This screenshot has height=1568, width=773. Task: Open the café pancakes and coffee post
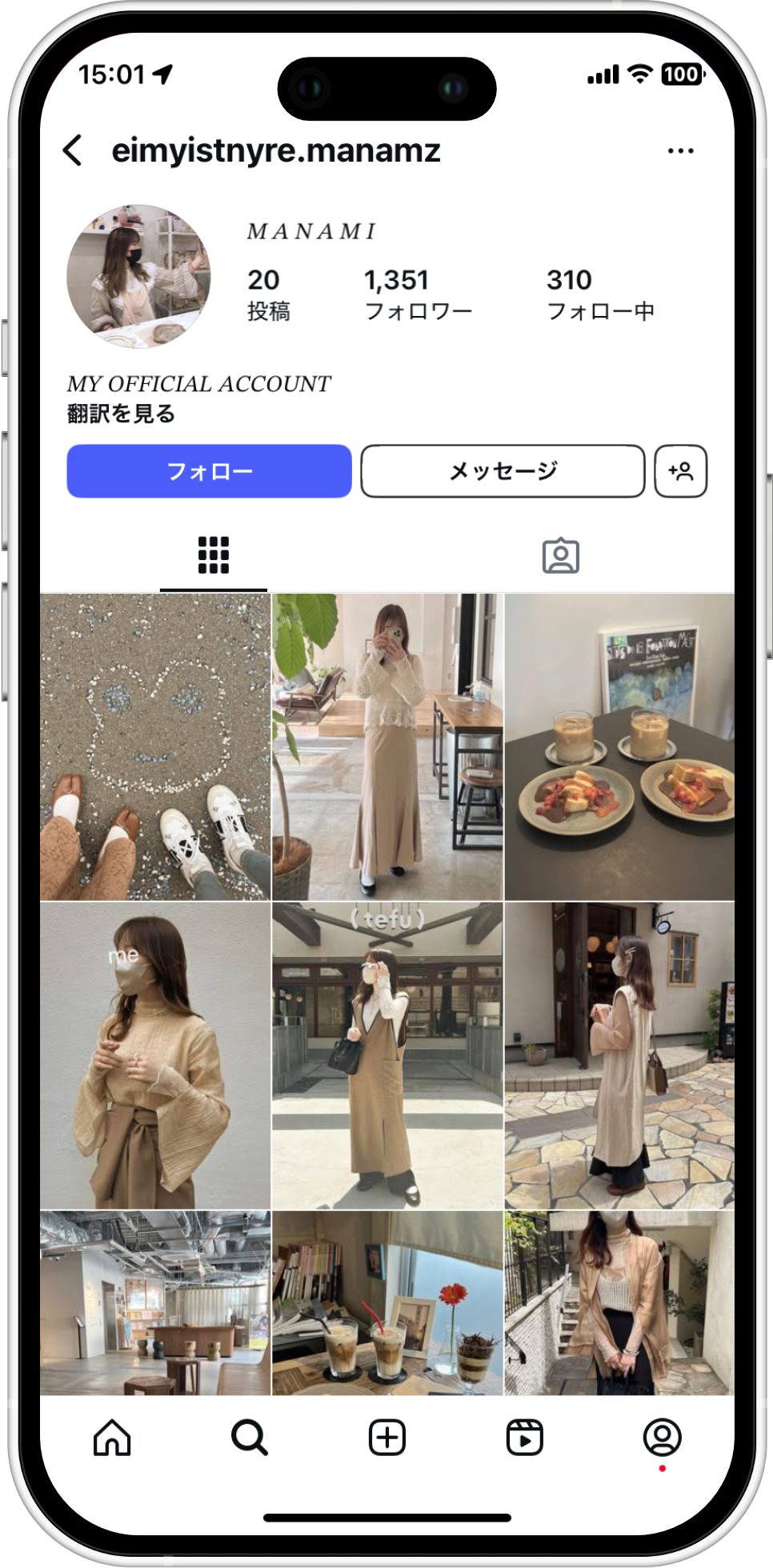click(x=619, y=746)
